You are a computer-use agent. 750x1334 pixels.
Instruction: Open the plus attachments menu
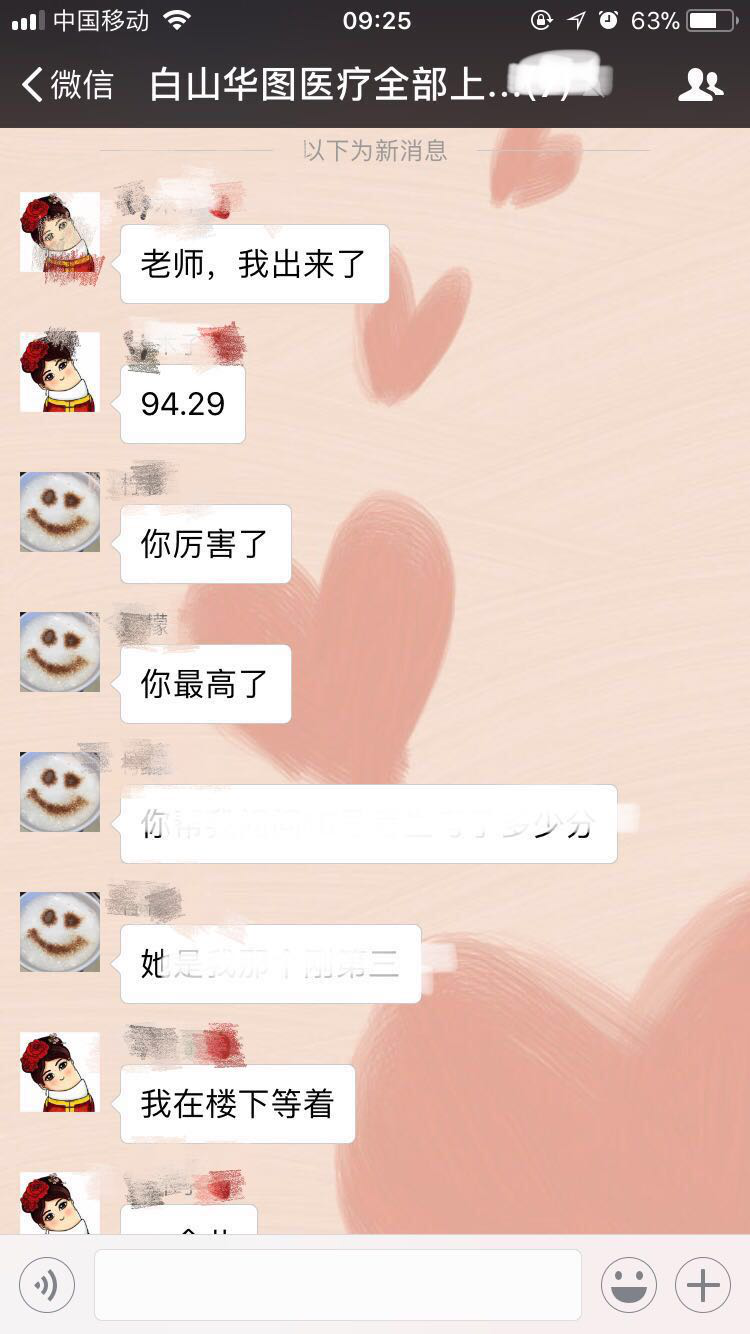coord(703,1285)
